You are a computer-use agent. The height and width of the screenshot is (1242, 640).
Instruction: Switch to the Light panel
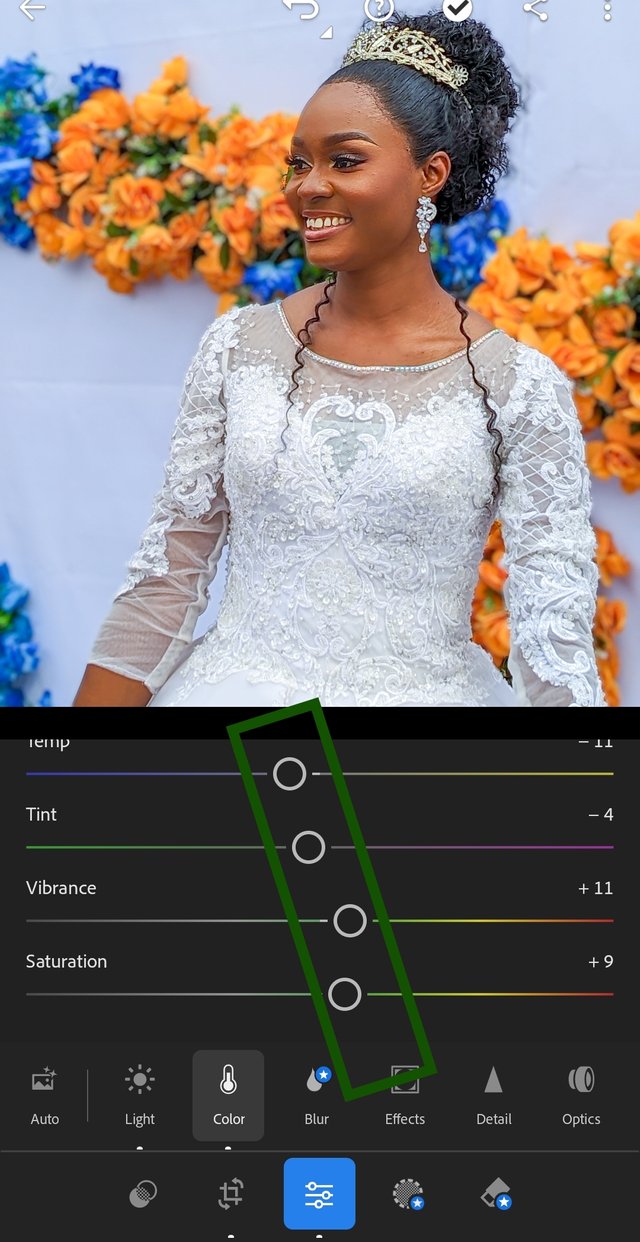(x=140, y=1095)
